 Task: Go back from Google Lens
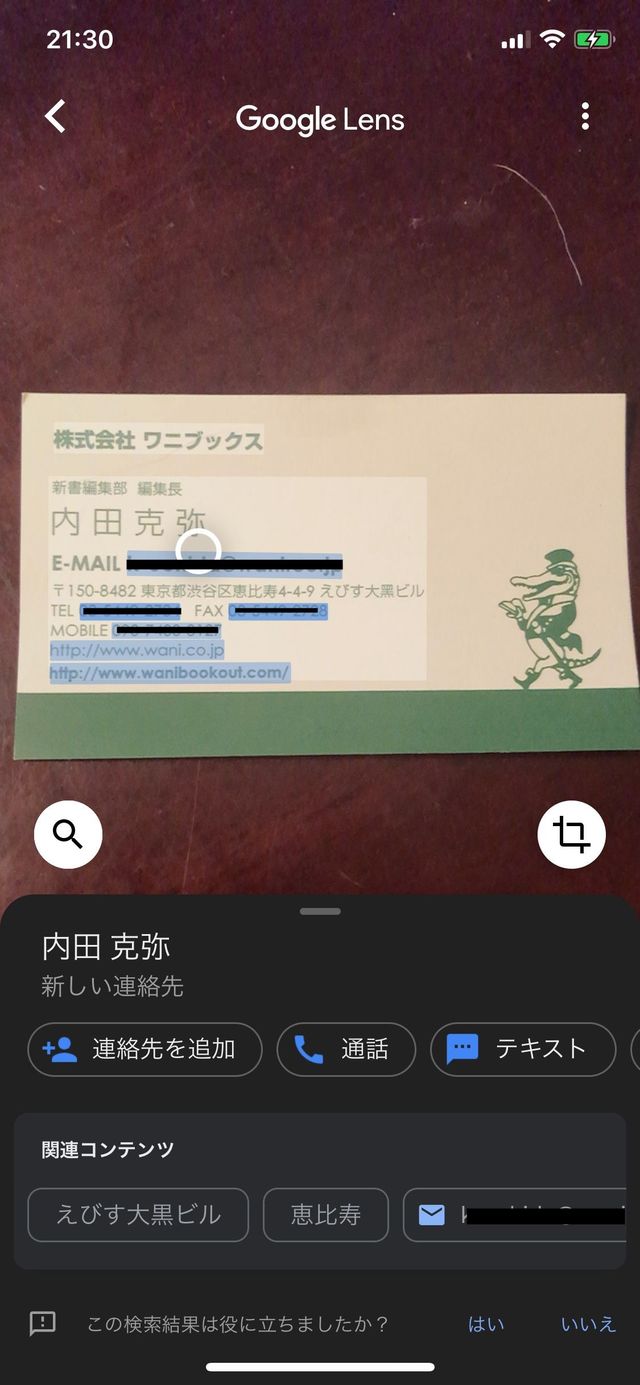(55, 117)
